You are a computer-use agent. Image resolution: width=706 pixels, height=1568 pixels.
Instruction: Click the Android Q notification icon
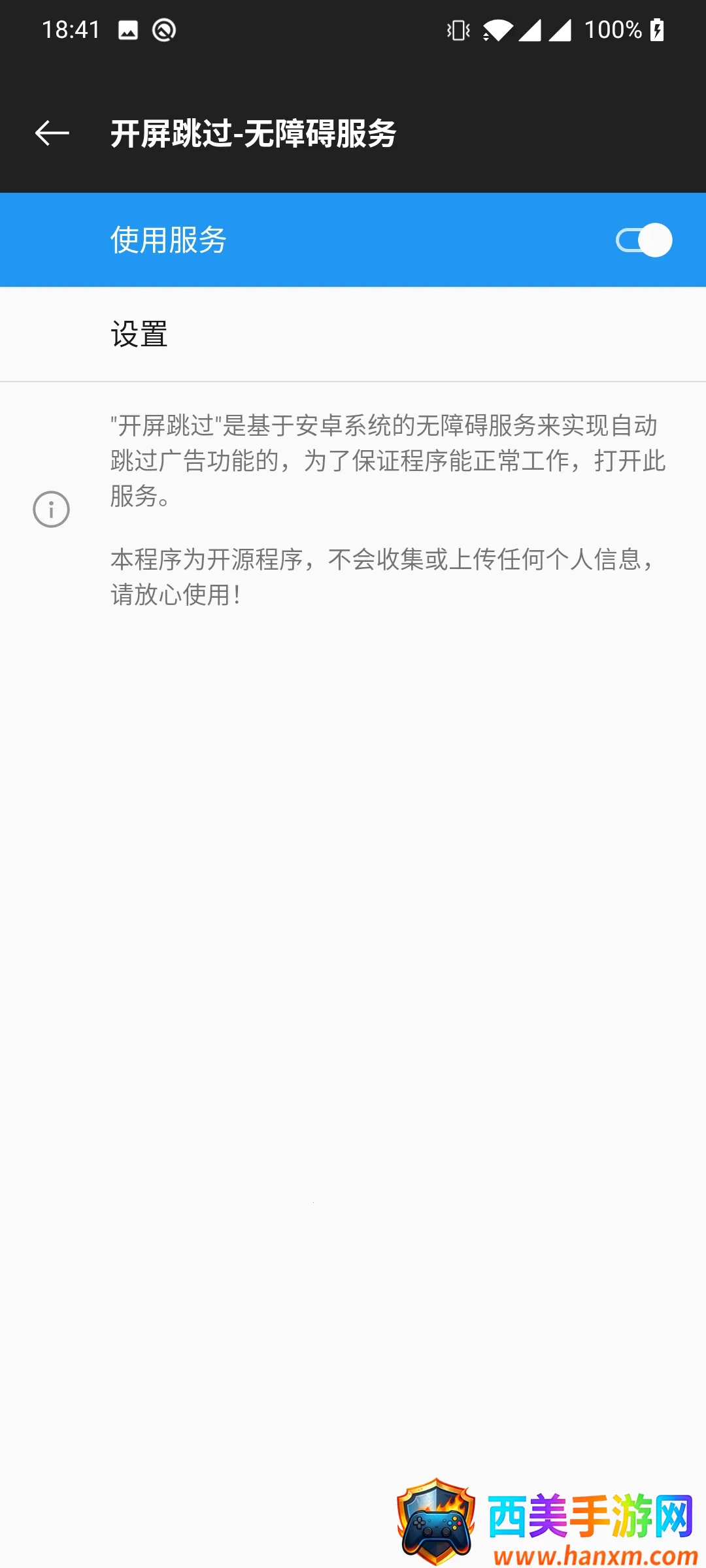[x=163, y=29]
